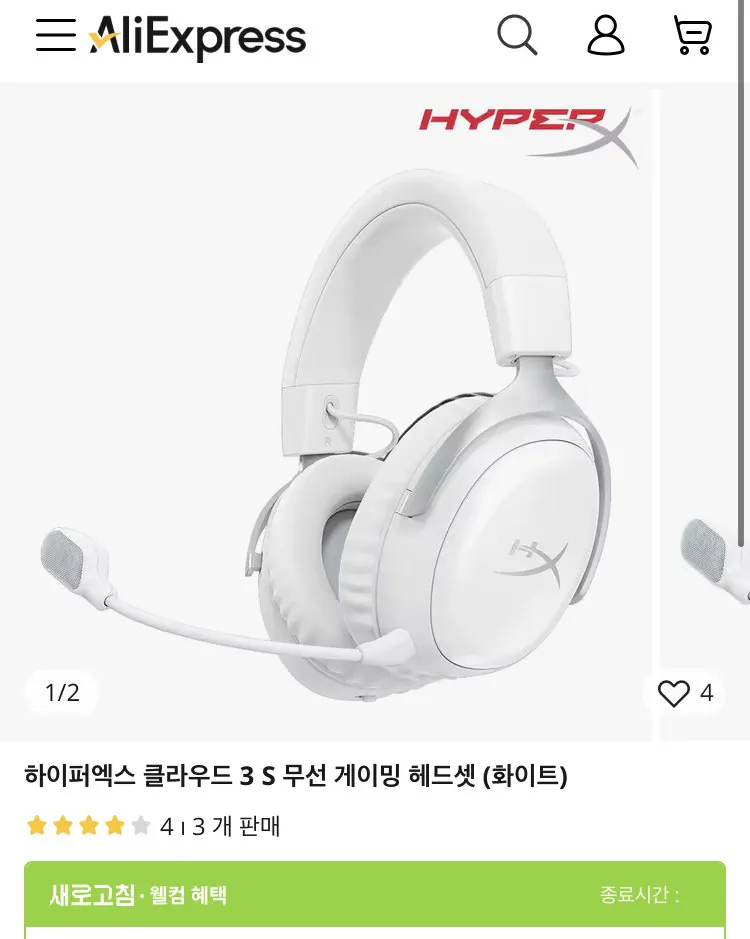
Task: Click the AliExpress logo
Action: (196, 37)
